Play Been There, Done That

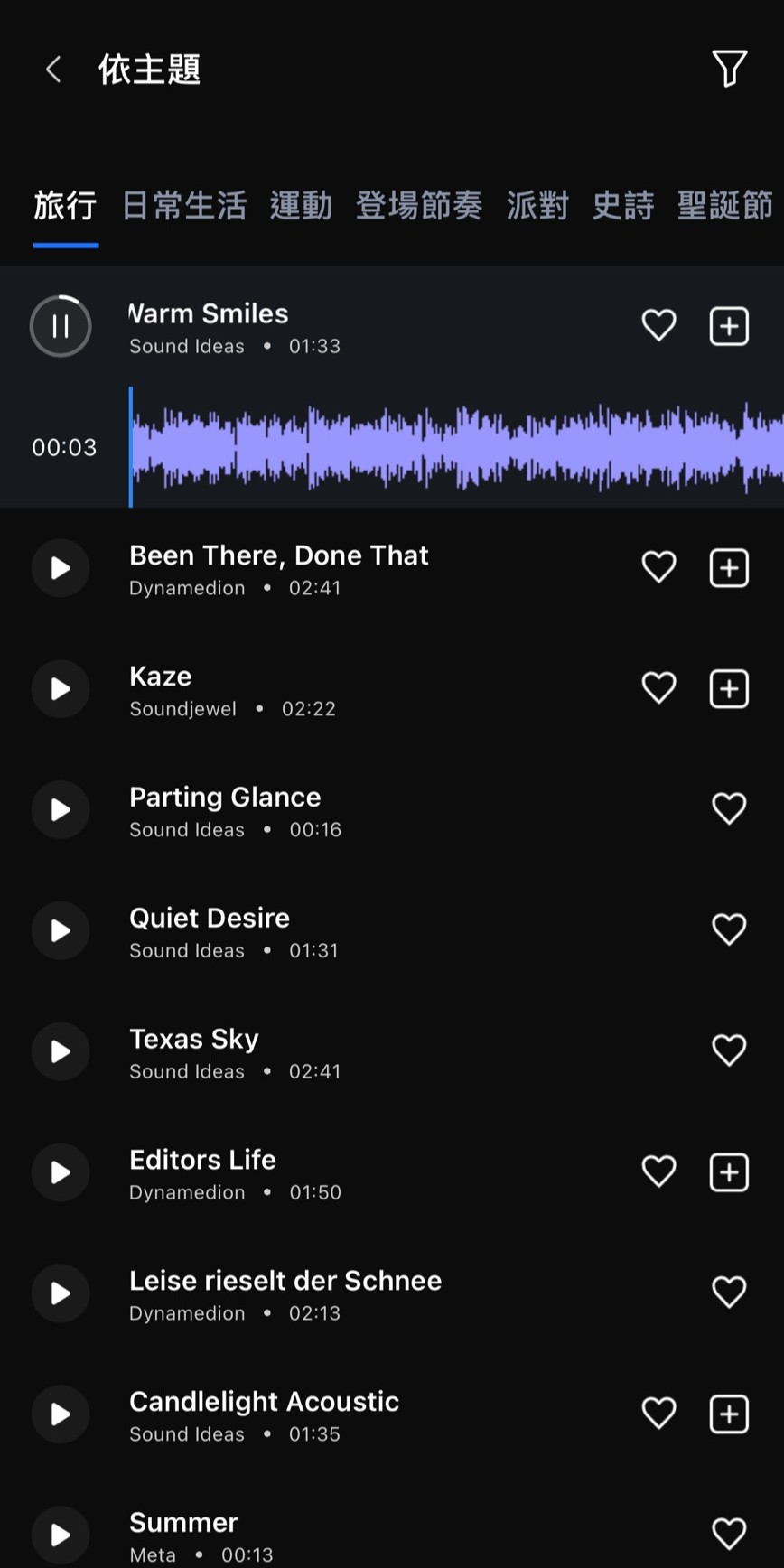pyautogui.click(x=61, y=568)
